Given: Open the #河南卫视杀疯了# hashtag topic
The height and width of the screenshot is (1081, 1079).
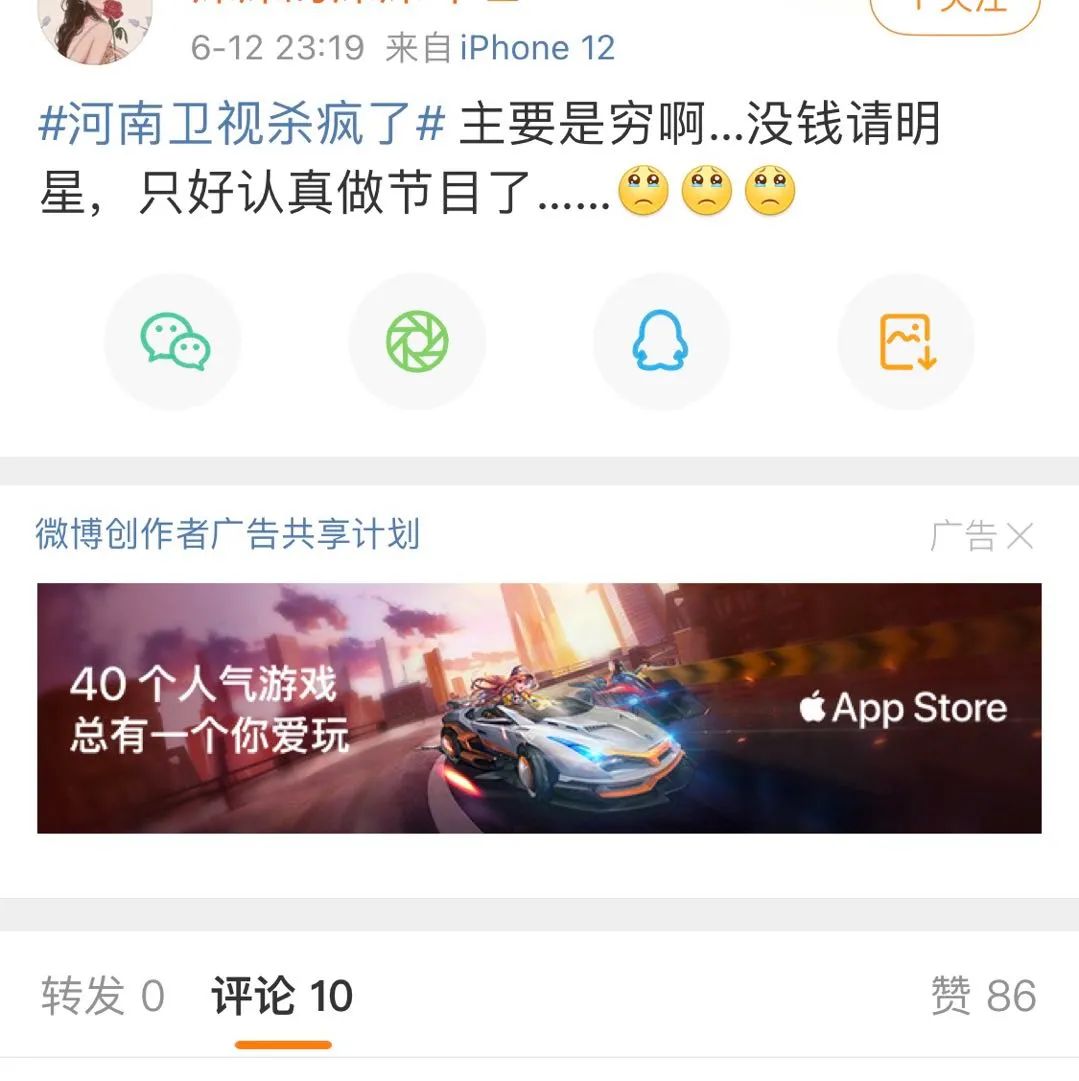Looking at the screenshot, I should point(241,123).
